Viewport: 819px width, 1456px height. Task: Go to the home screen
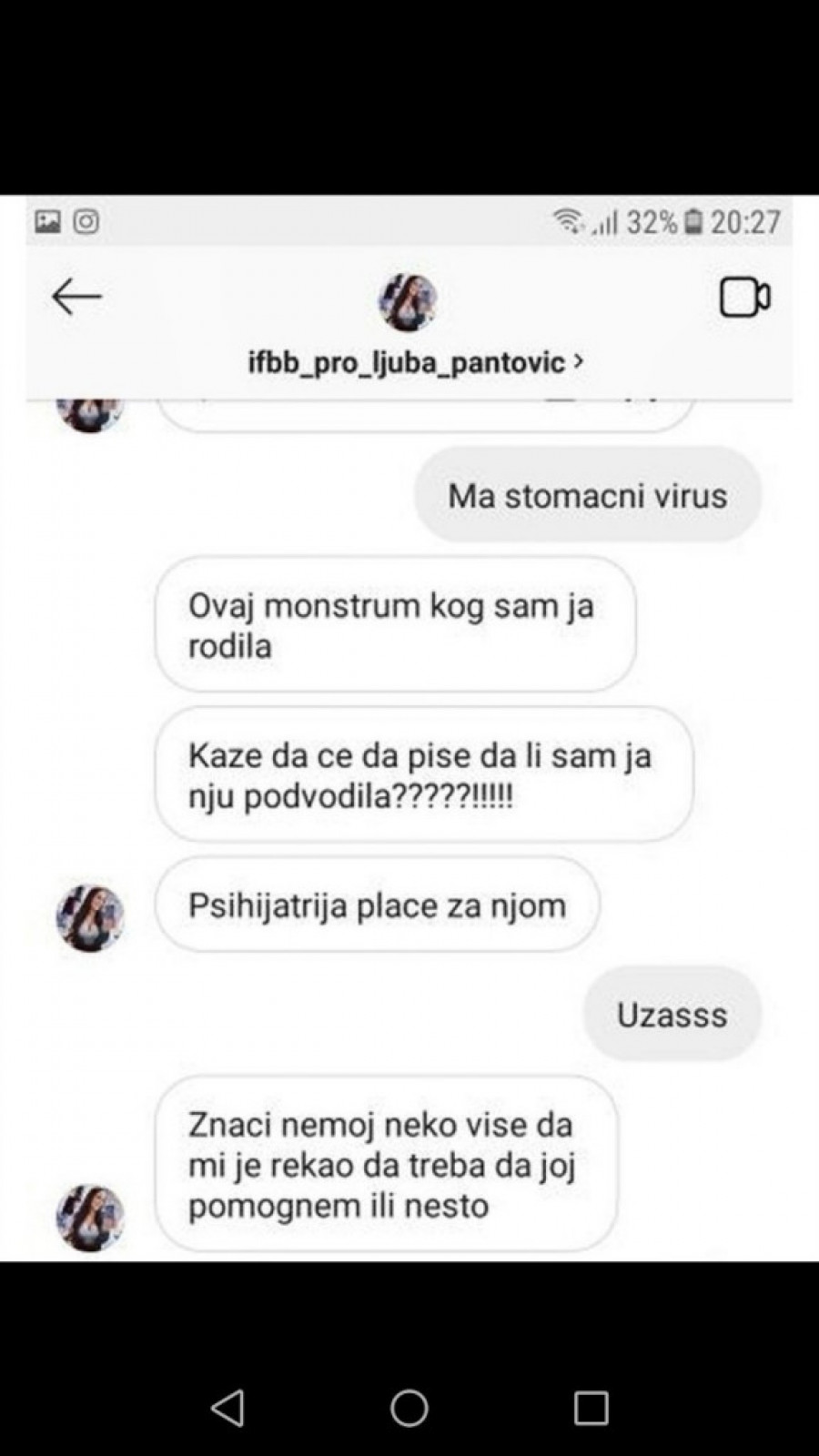(x=409, y=1407)
